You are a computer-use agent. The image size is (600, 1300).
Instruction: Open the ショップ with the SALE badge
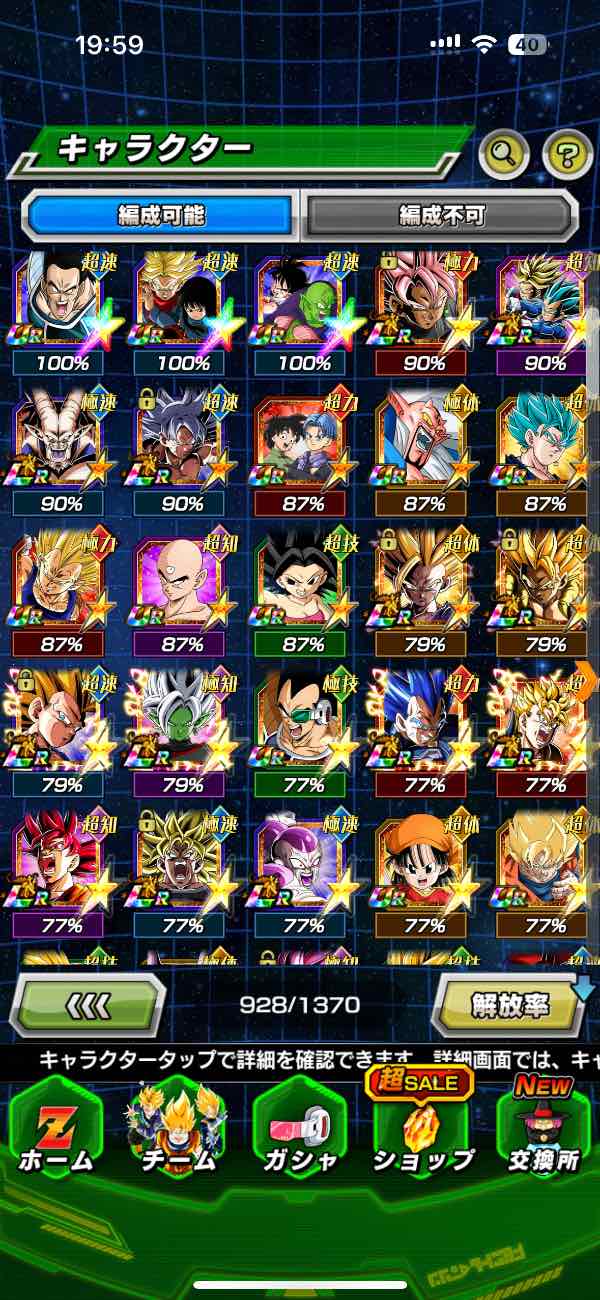[x=423, y=1130]
